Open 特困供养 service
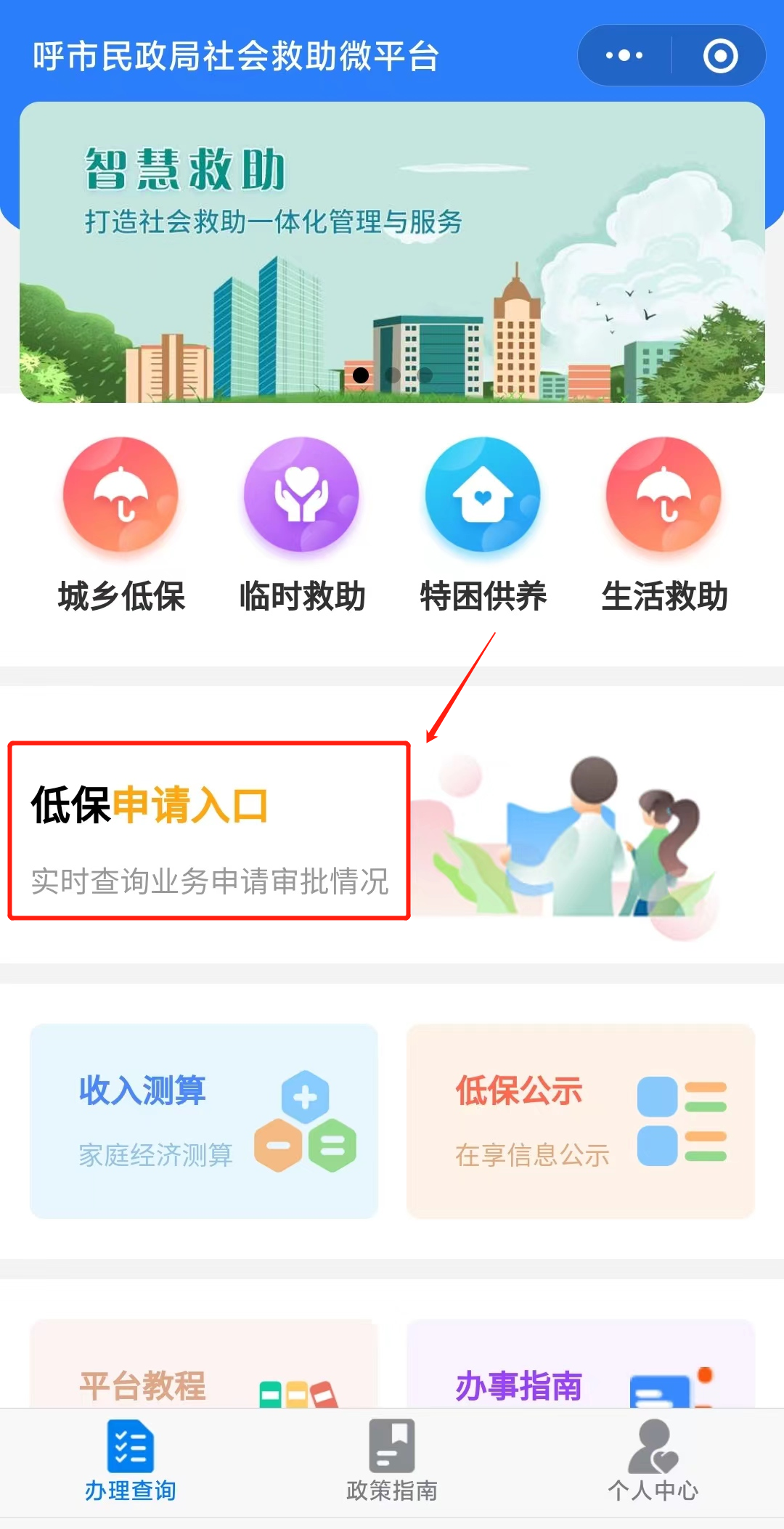The height and width of the screenshot is (1529, 784). [483, 523]
